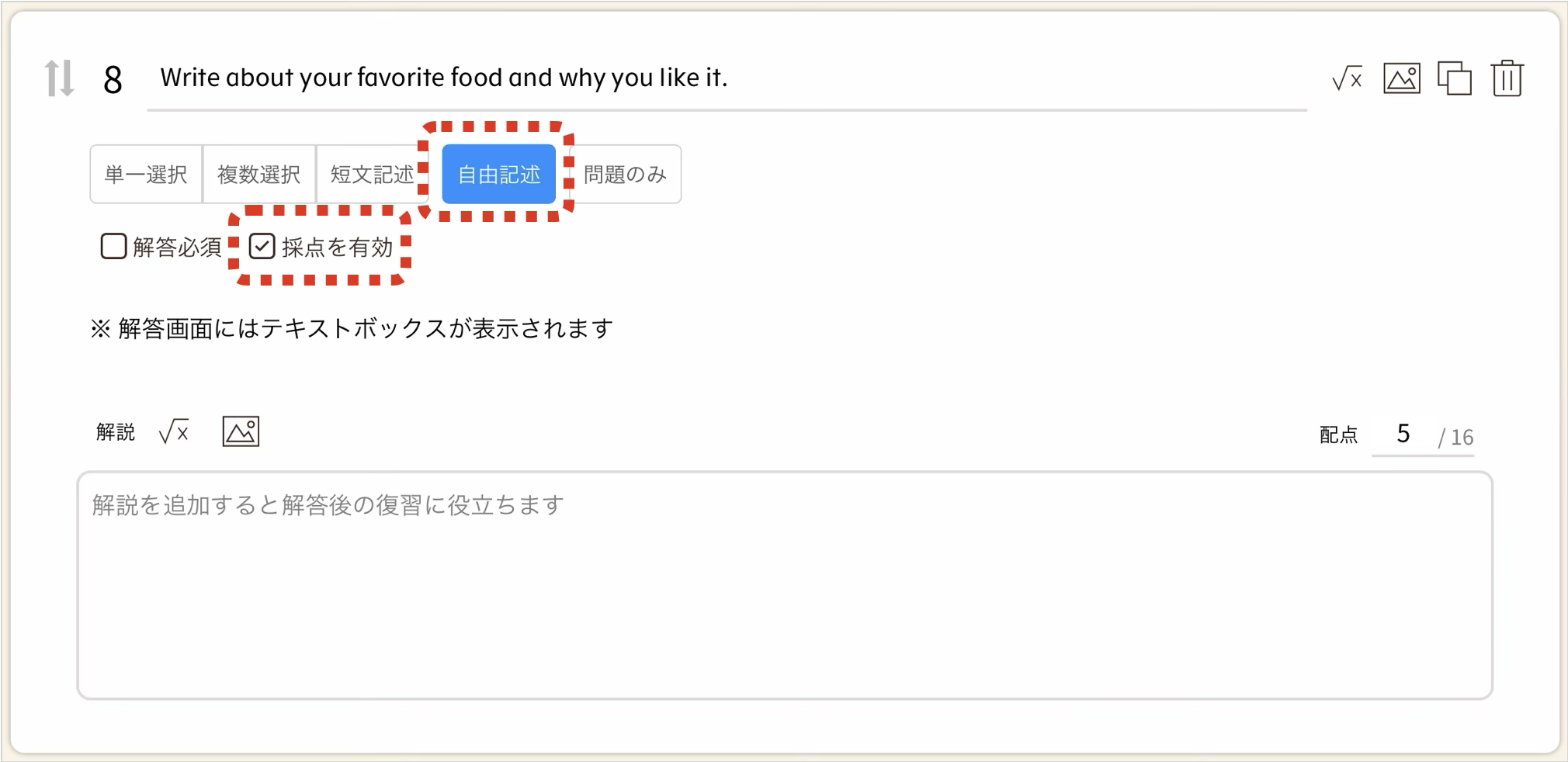Duplicate question 8

click(x=1455, y=78)
